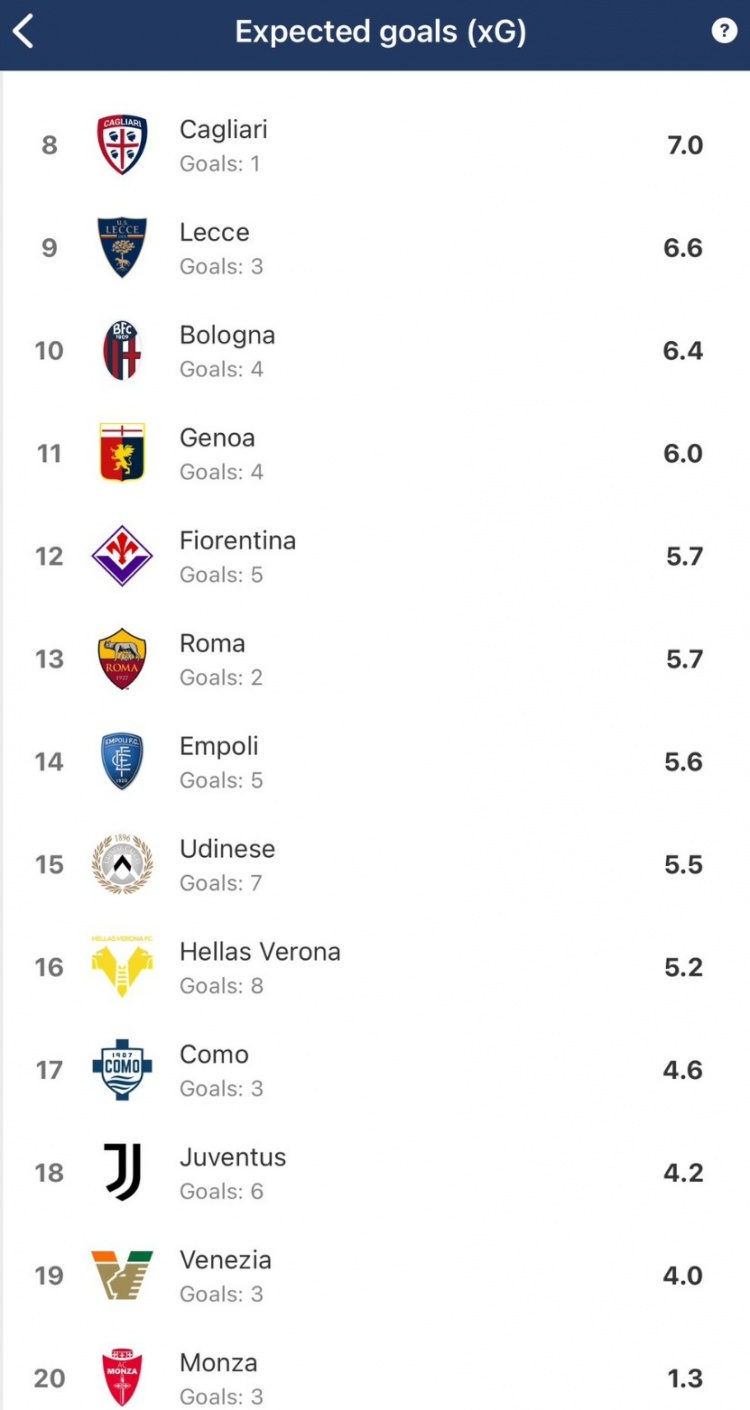This screenshot has height=1410, width=750.
Task: View Fiorentina team page
Action: 375,556
